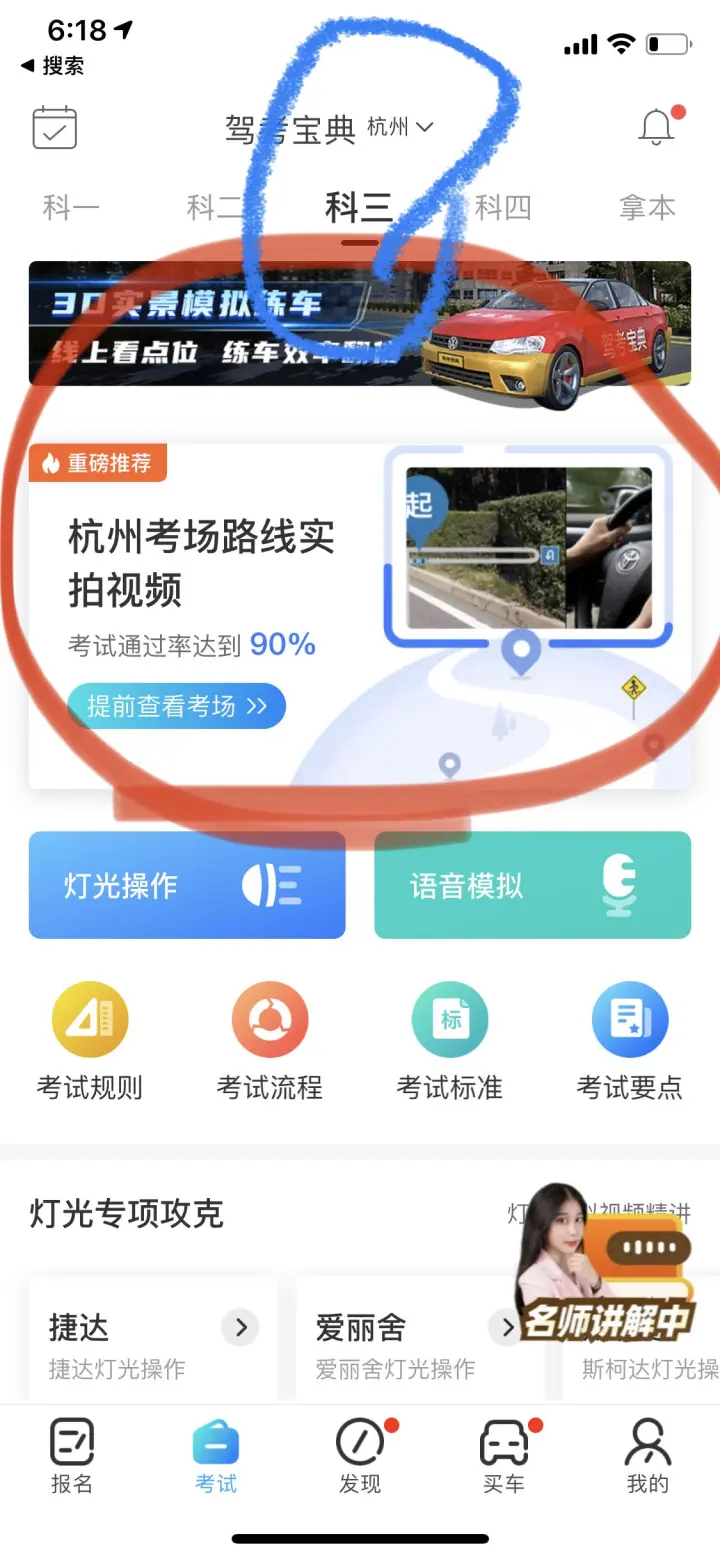Open the calendar check-in icon
Screen dimensions: 720x1559
coord(55,127)
